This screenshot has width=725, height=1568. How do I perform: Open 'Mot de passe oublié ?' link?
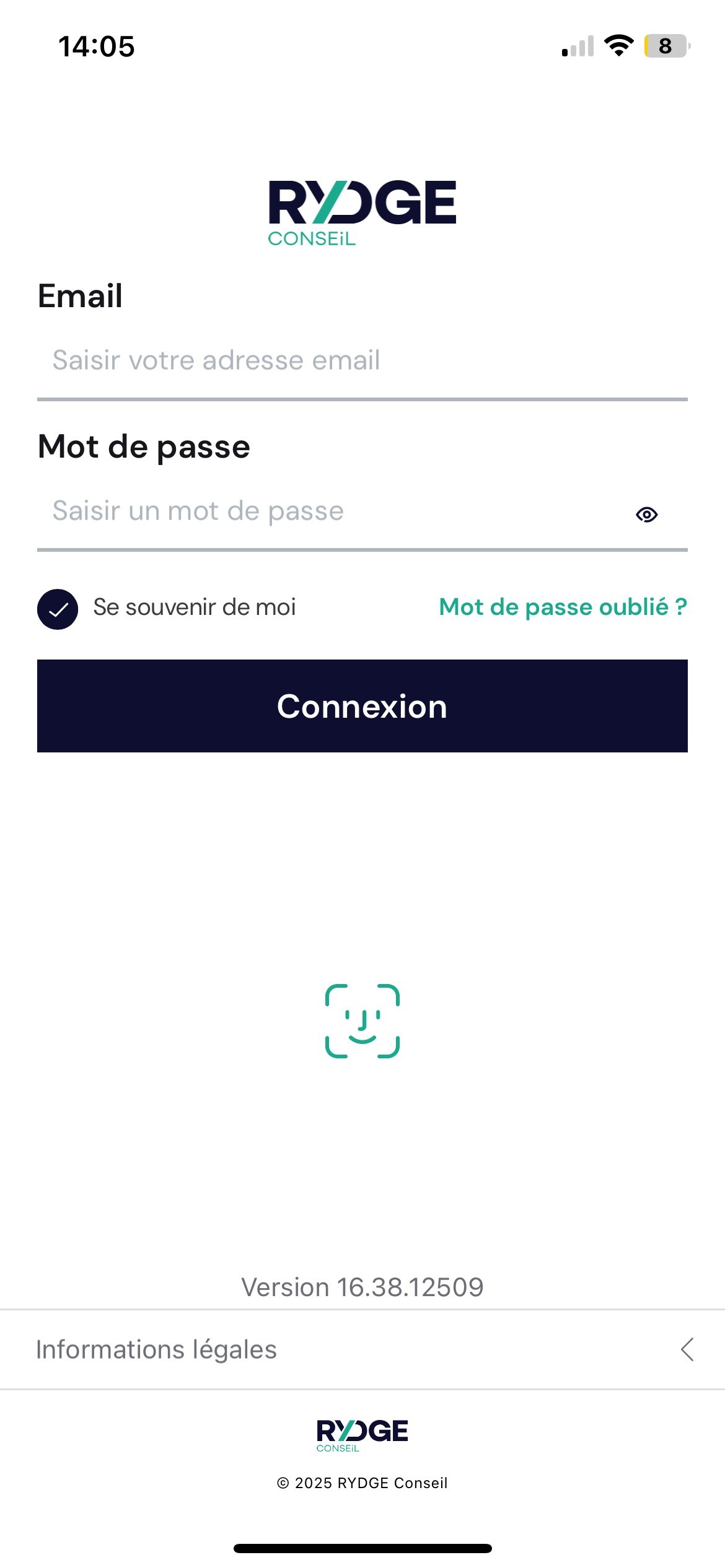tap(563, 607)
